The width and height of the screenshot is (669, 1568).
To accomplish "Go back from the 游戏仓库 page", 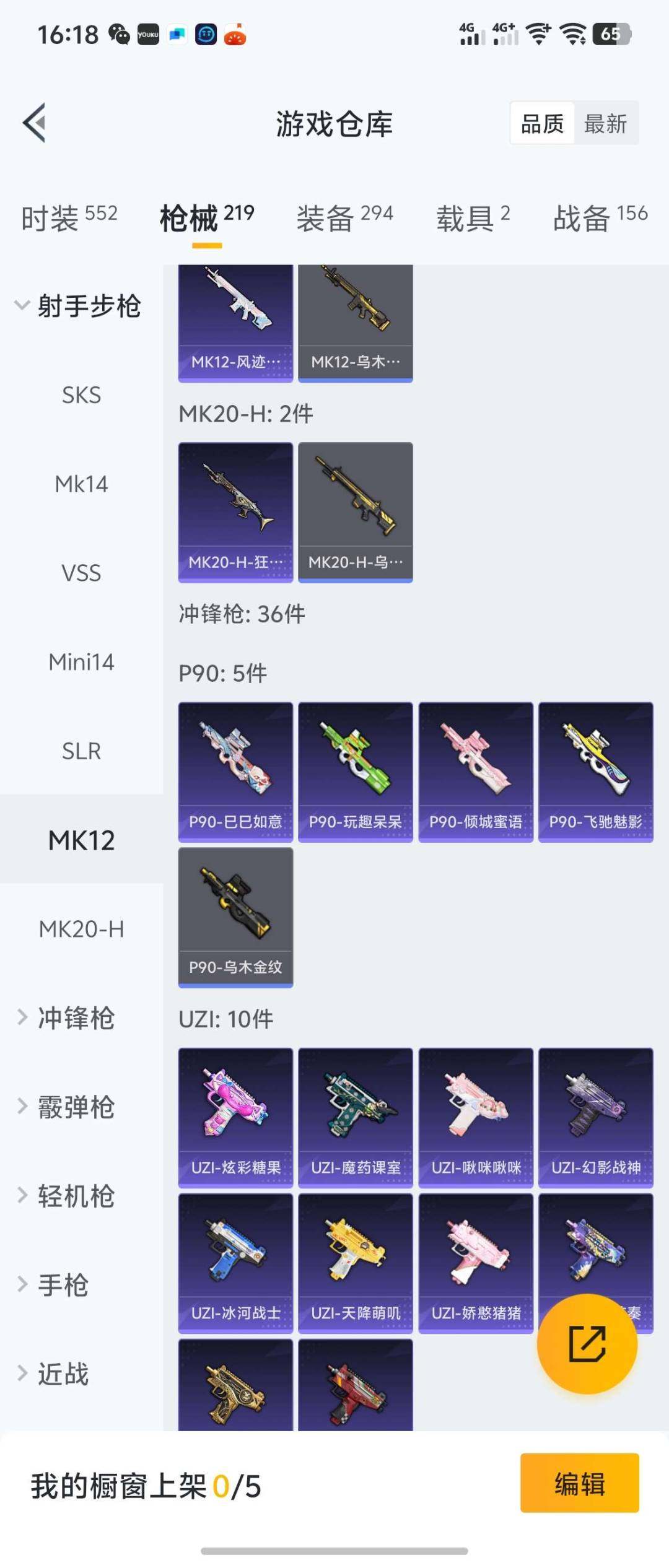I will (x=35, y=123).
